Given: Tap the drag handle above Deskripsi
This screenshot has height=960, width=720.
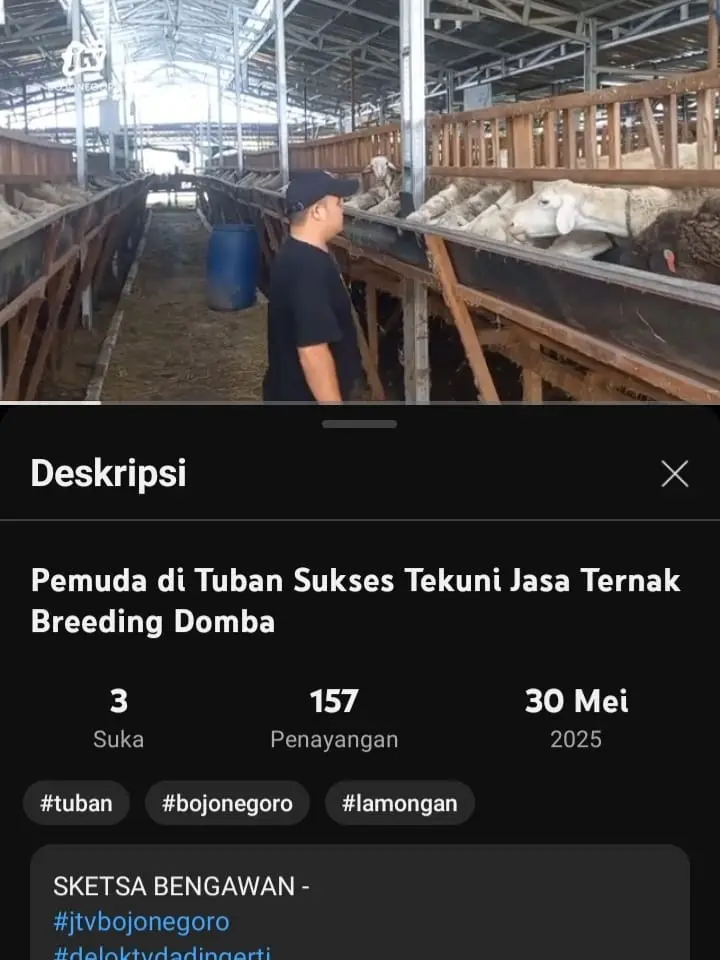Looking at the screenshot, I should 359,424.
